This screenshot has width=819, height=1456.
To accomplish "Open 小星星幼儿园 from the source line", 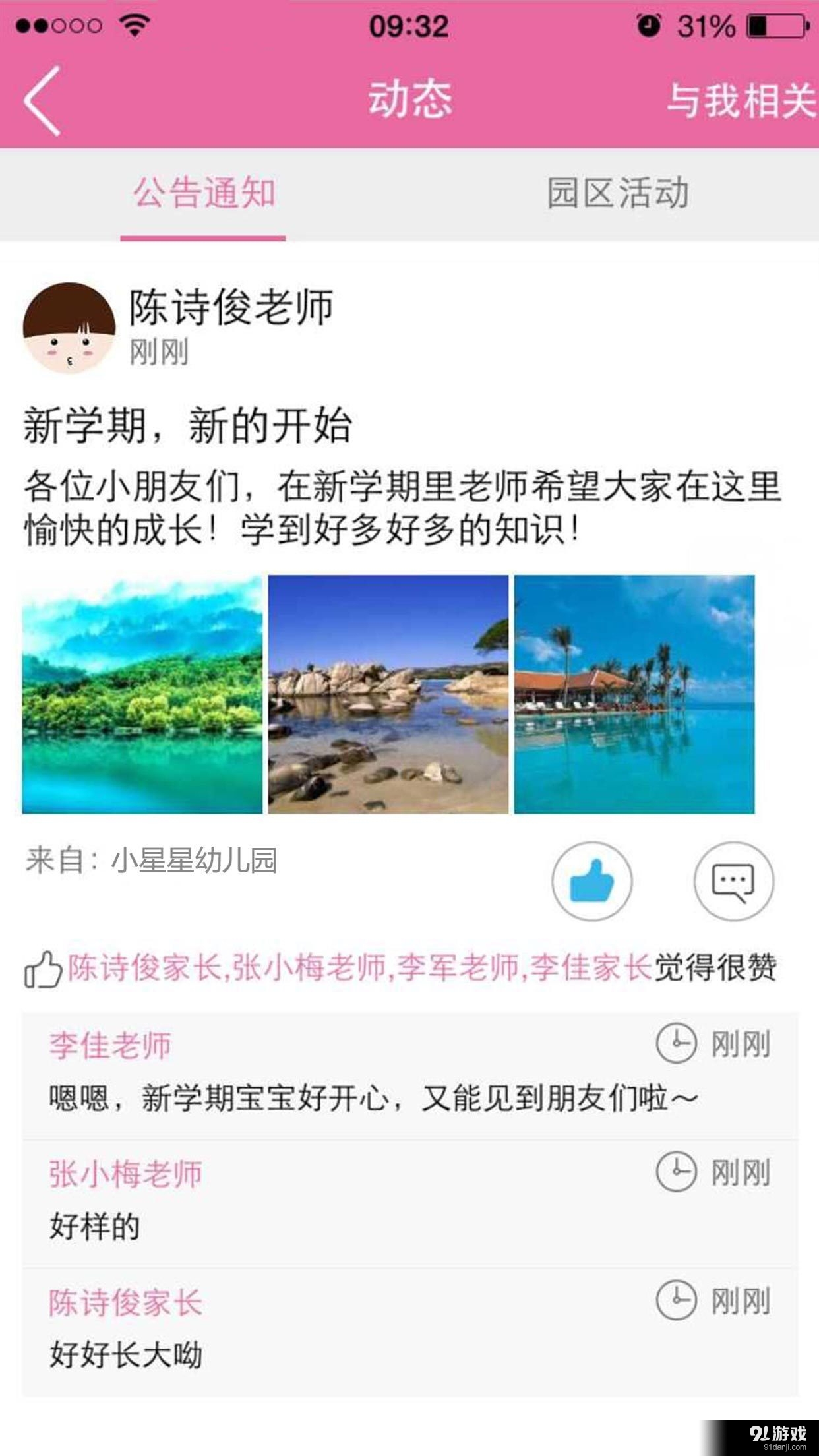I will point(193,859).
